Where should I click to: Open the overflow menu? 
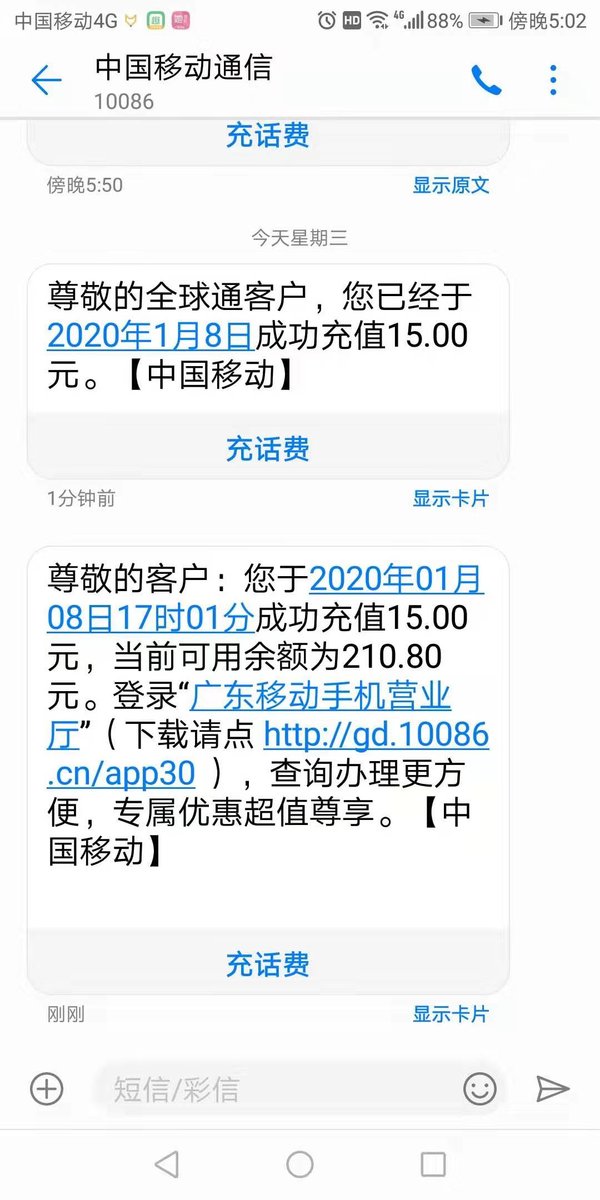553,80
